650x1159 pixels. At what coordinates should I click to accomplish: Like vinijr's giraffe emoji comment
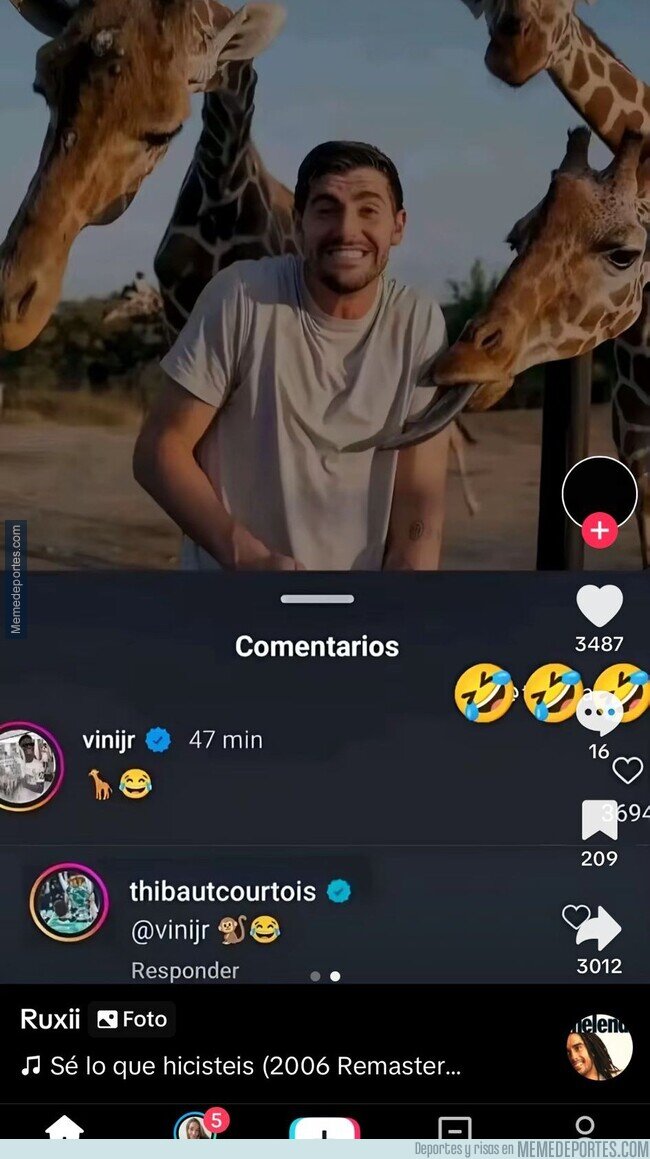627,770
